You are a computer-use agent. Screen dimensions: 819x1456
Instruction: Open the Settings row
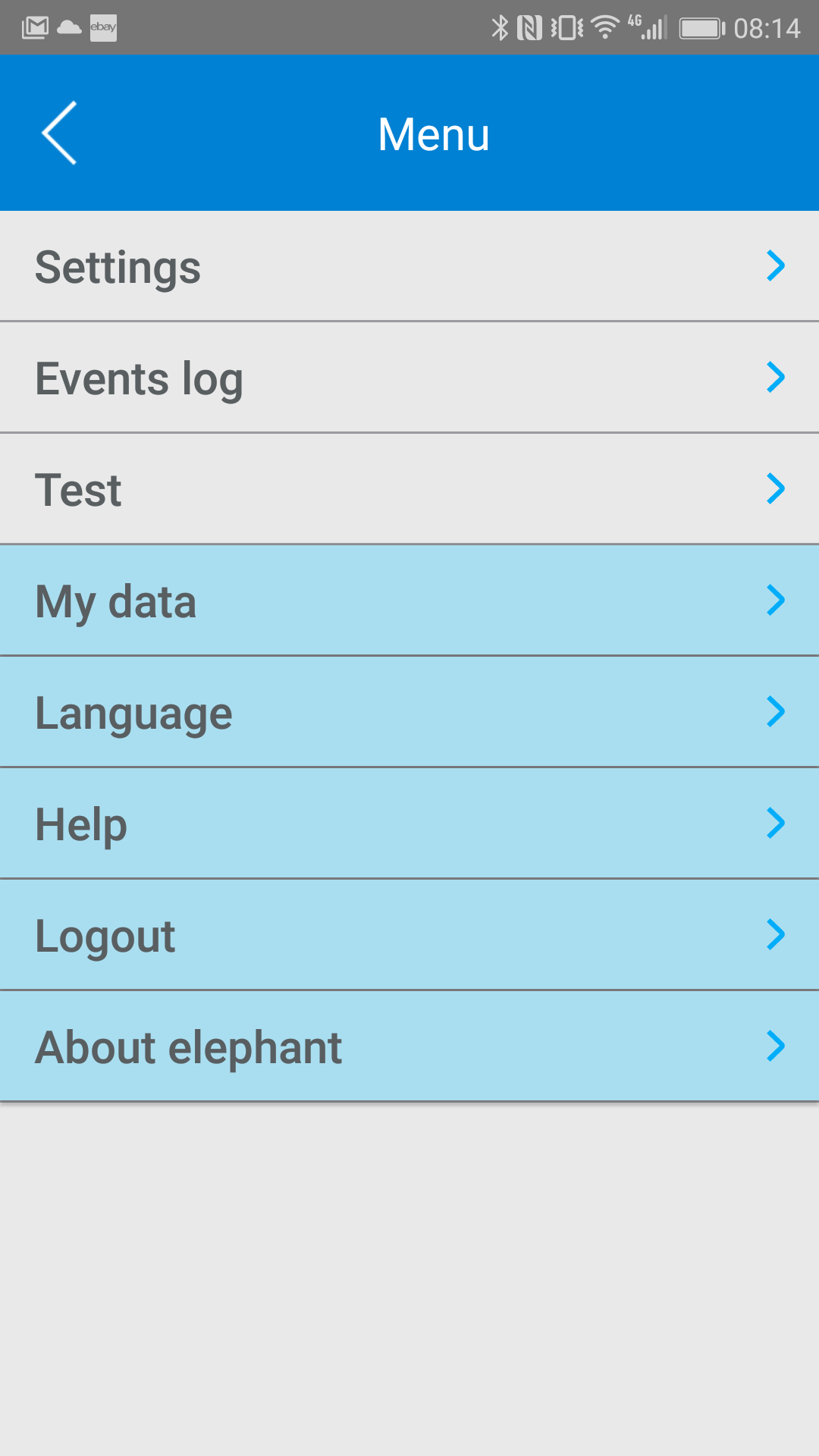point(409,266)
